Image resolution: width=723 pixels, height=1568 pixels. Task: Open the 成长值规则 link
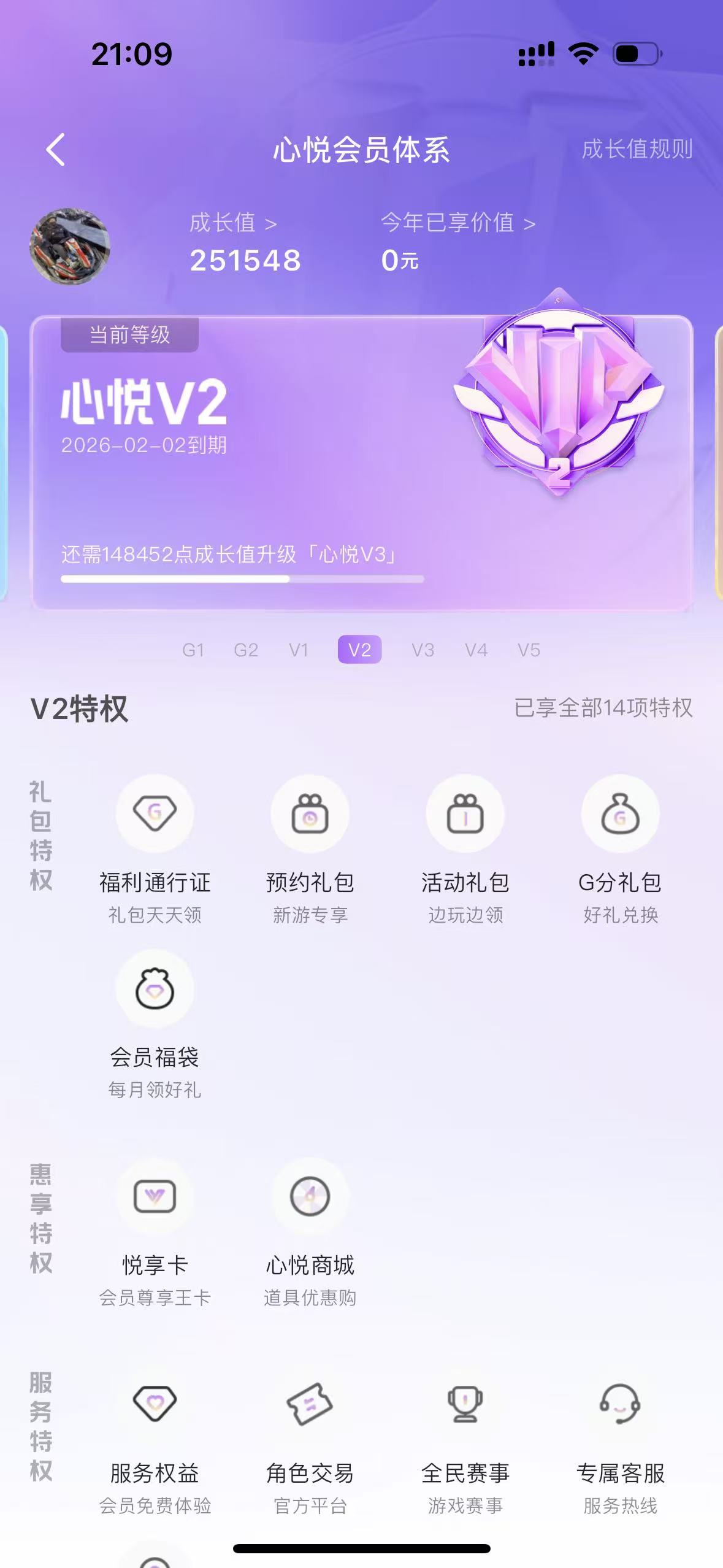coord(637,149)
